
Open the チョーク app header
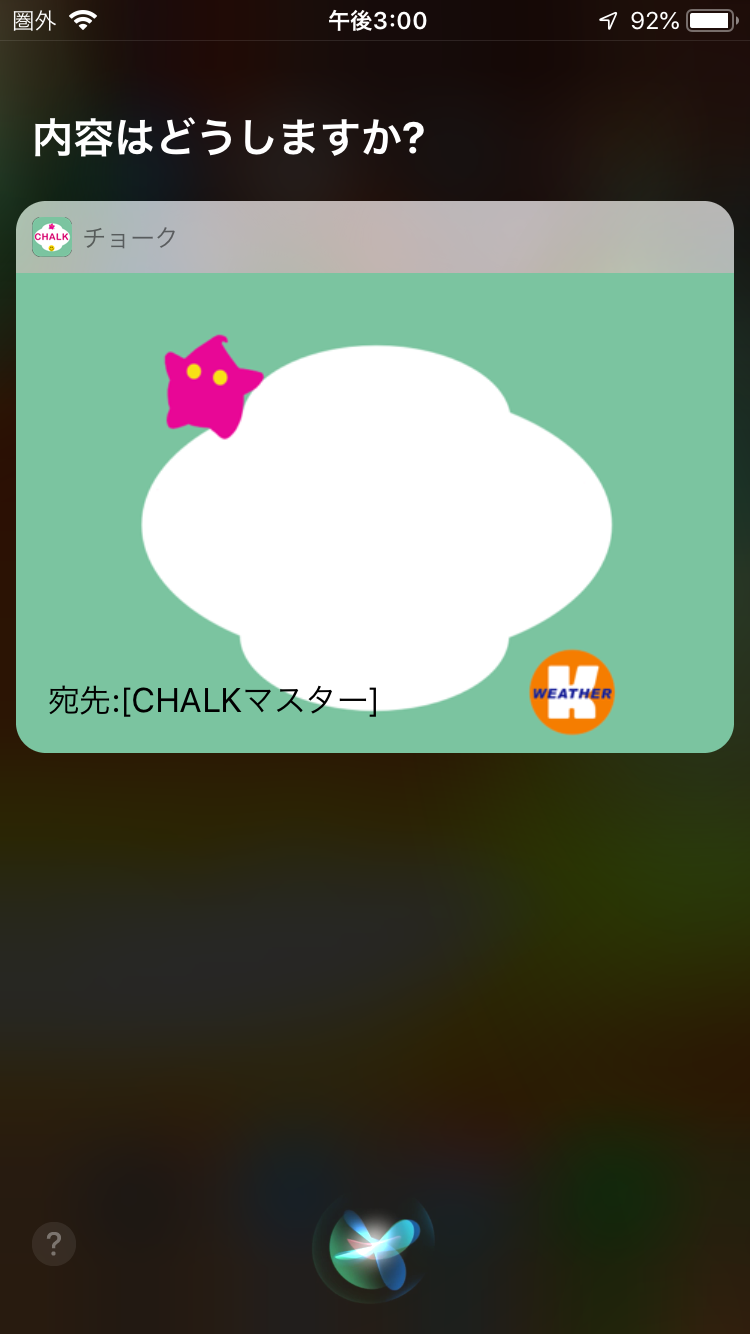tap(375, 237)
